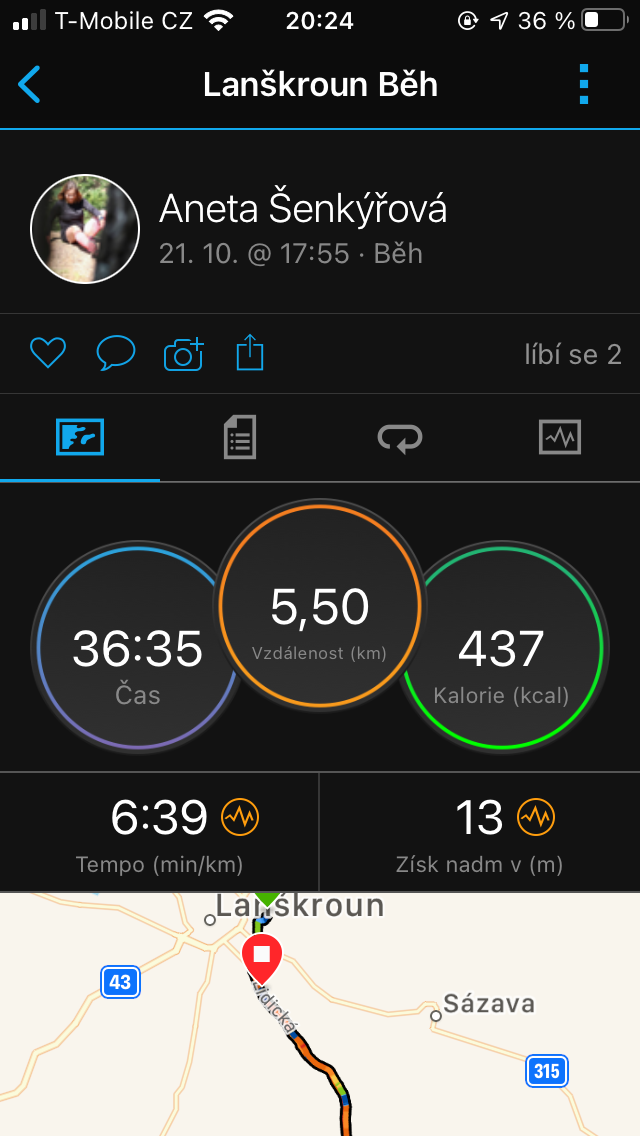The height and width of the screenshot is (1136, 640).
Task: Open the three-dot overflow menu
Action: 584,85
